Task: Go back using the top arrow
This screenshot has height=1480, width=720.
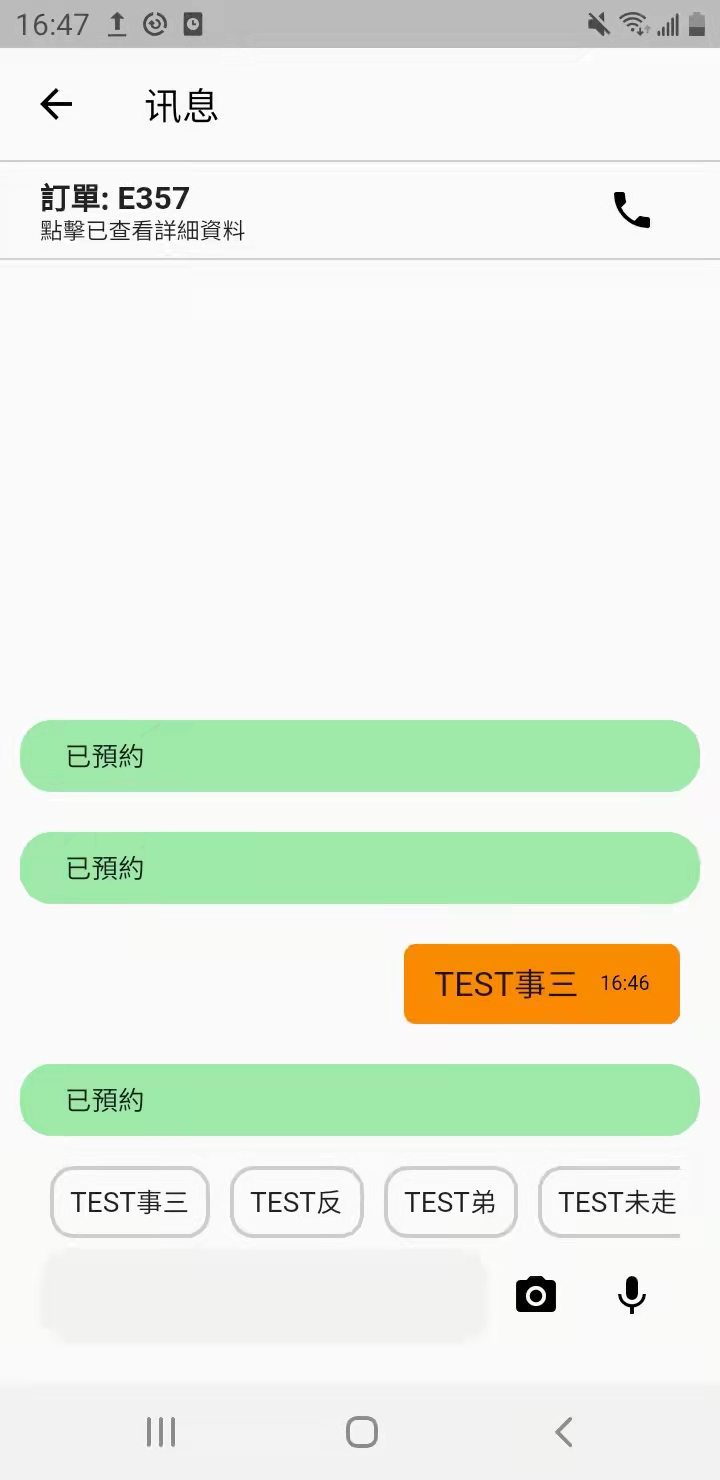Action: point(56,104)
